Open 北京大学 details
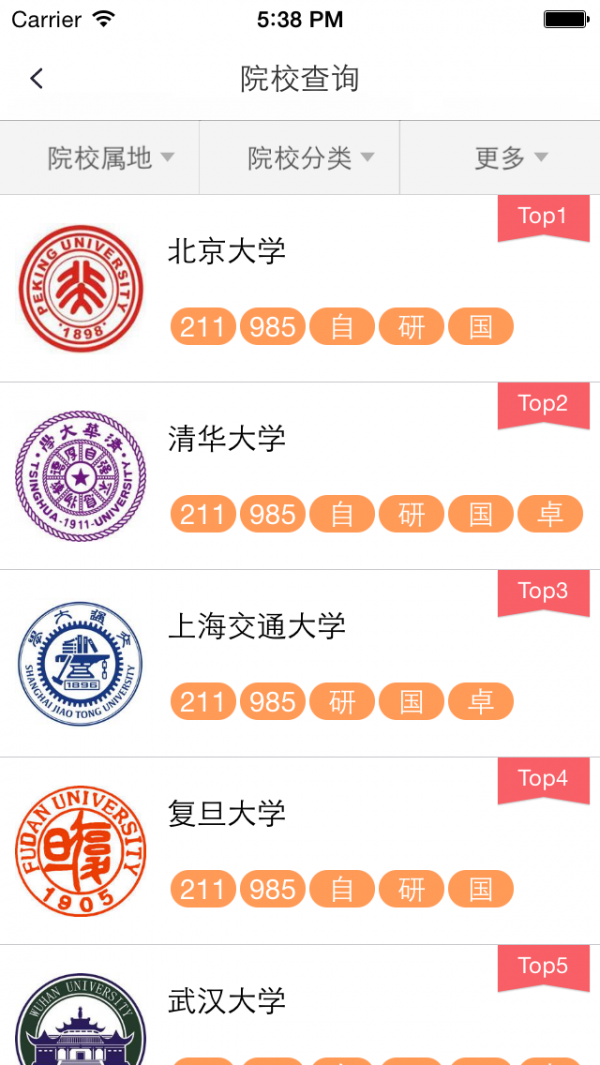Image resolution: width=600 pixels, height=1065 pixels. coord(227,251)
